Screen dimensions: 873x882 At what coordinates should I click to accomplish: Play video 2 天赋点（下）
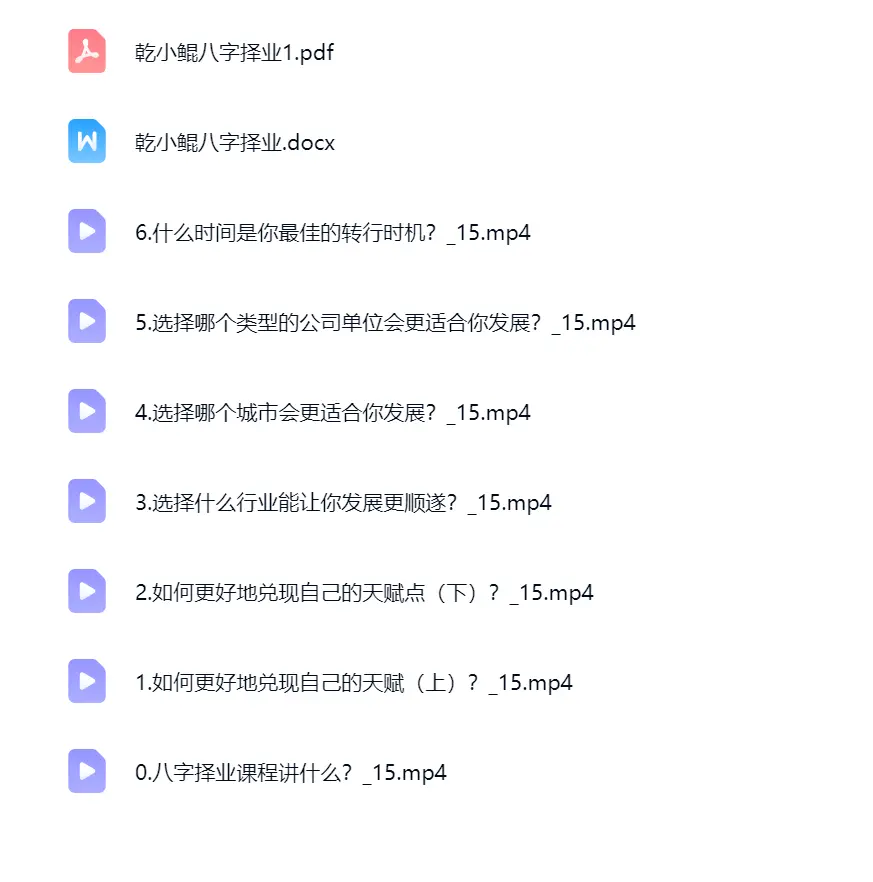[x=364, y=592]
